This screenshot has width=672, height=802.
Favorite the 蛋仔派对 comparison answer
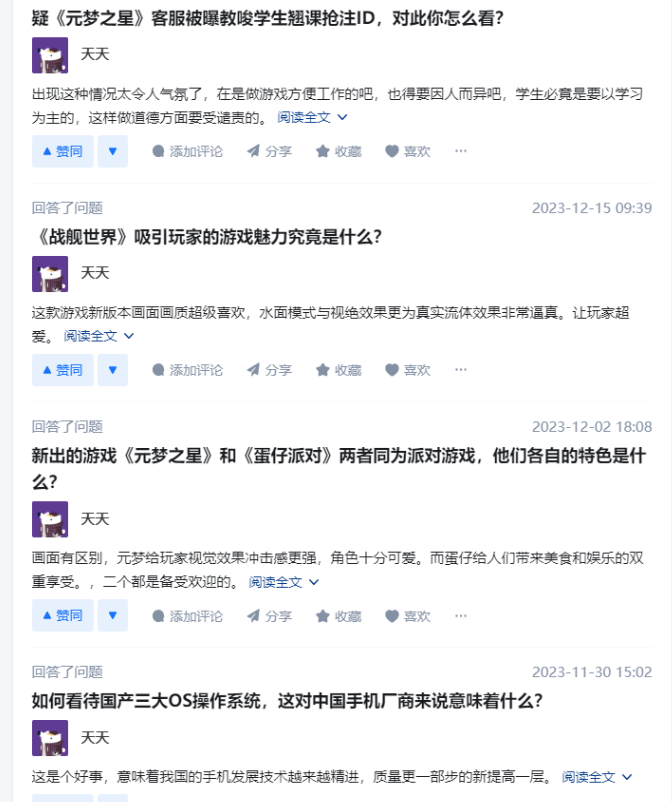coord(338,616)
